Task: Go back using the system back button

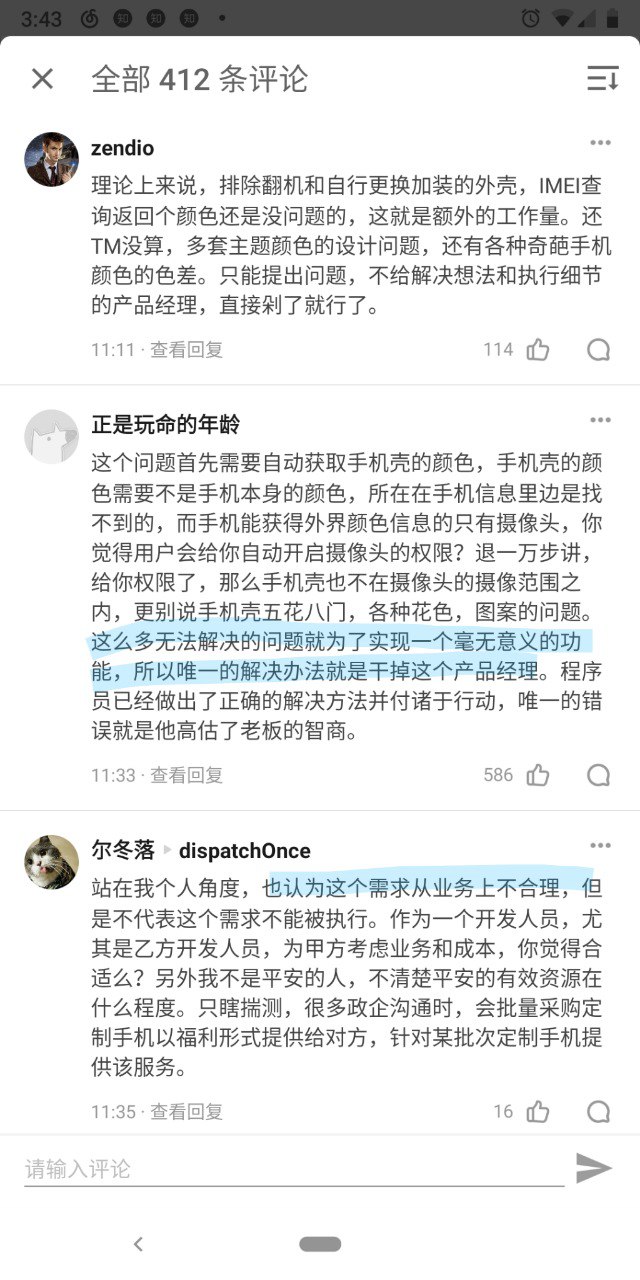Action: pos(138,1244)
